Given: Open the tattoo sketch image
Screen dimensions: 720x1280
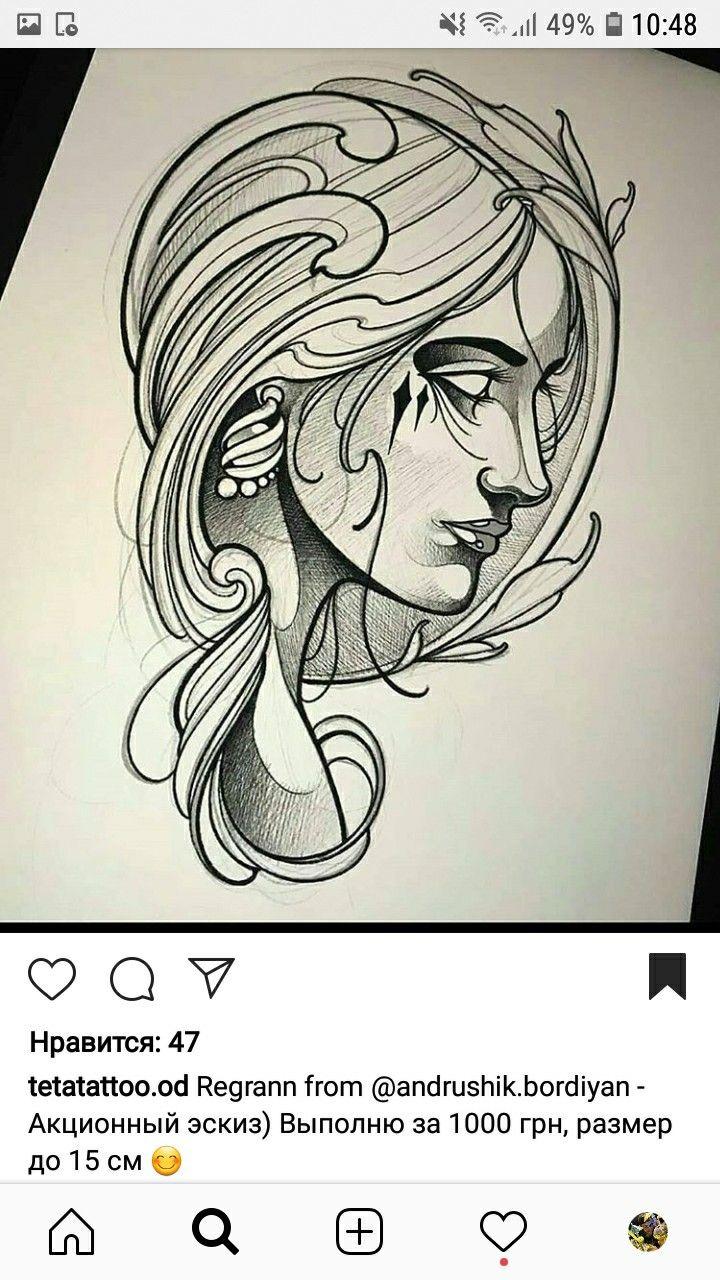Looking at the screenshot, I should (x=360, y=484).
